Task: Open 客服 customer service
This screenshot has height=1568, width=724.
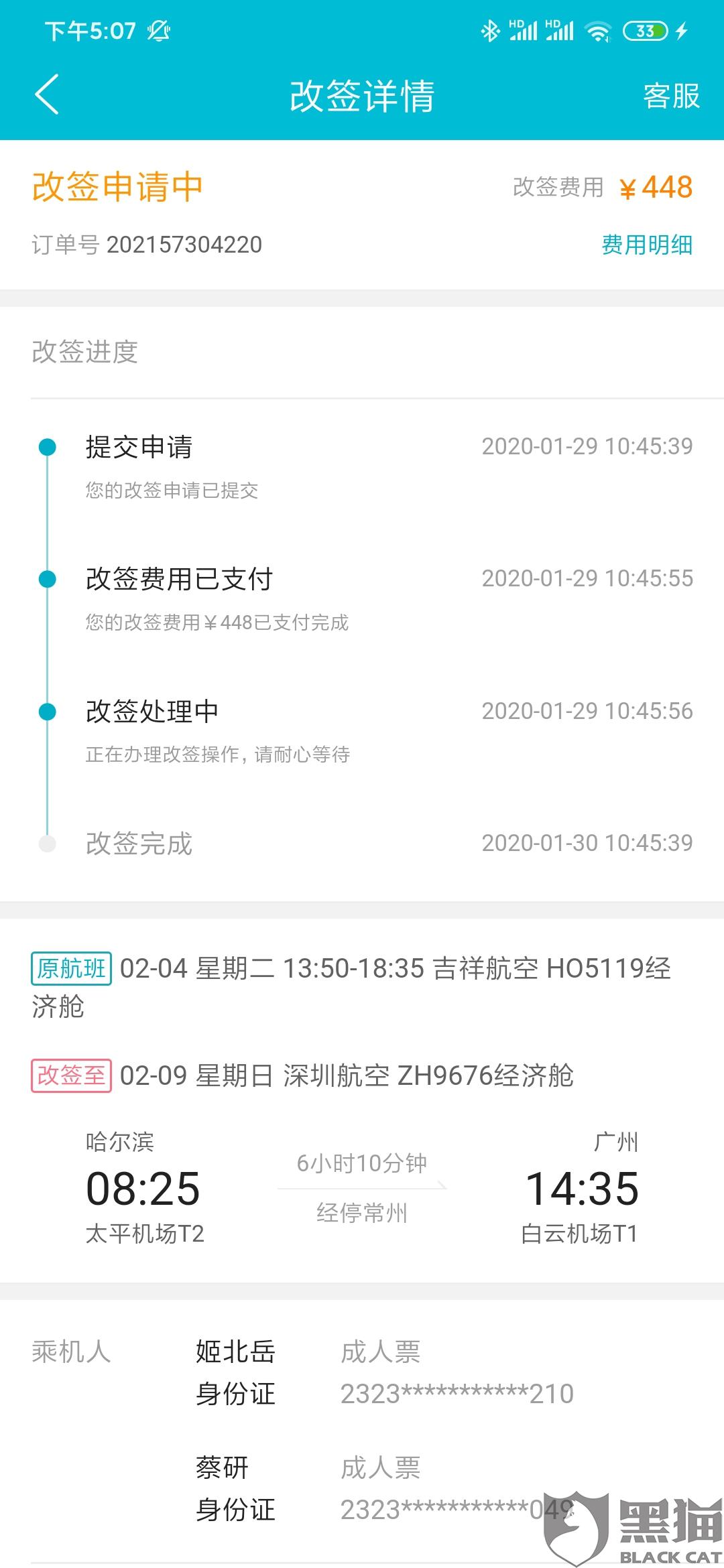Action: [x=671, y=96]
